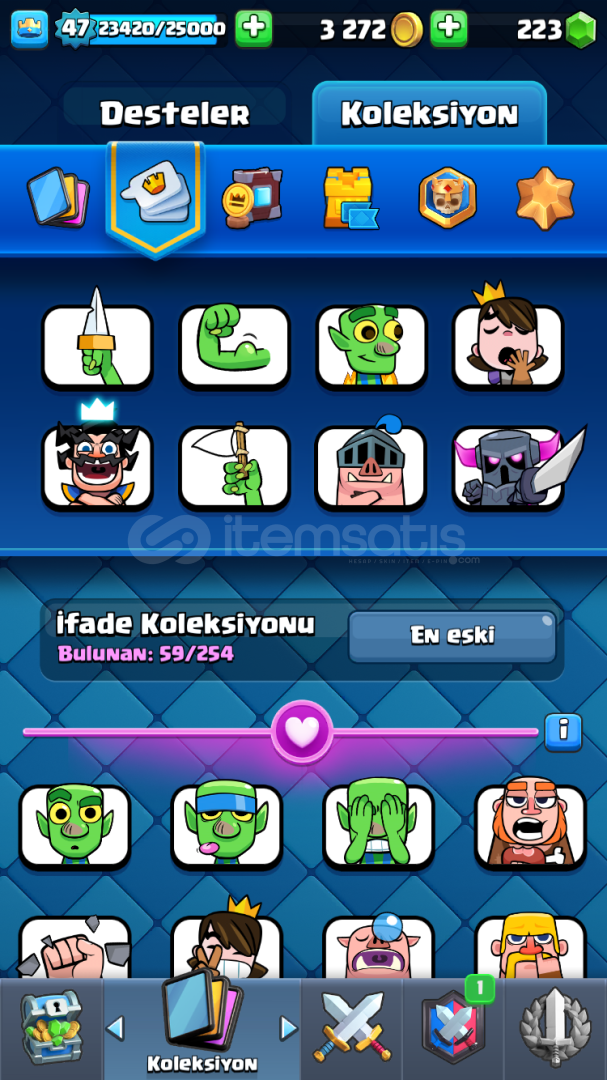The height and width of the screenshot is (1080, 607).
Task: Open the skull crown badge category
Action: [447, 198]
